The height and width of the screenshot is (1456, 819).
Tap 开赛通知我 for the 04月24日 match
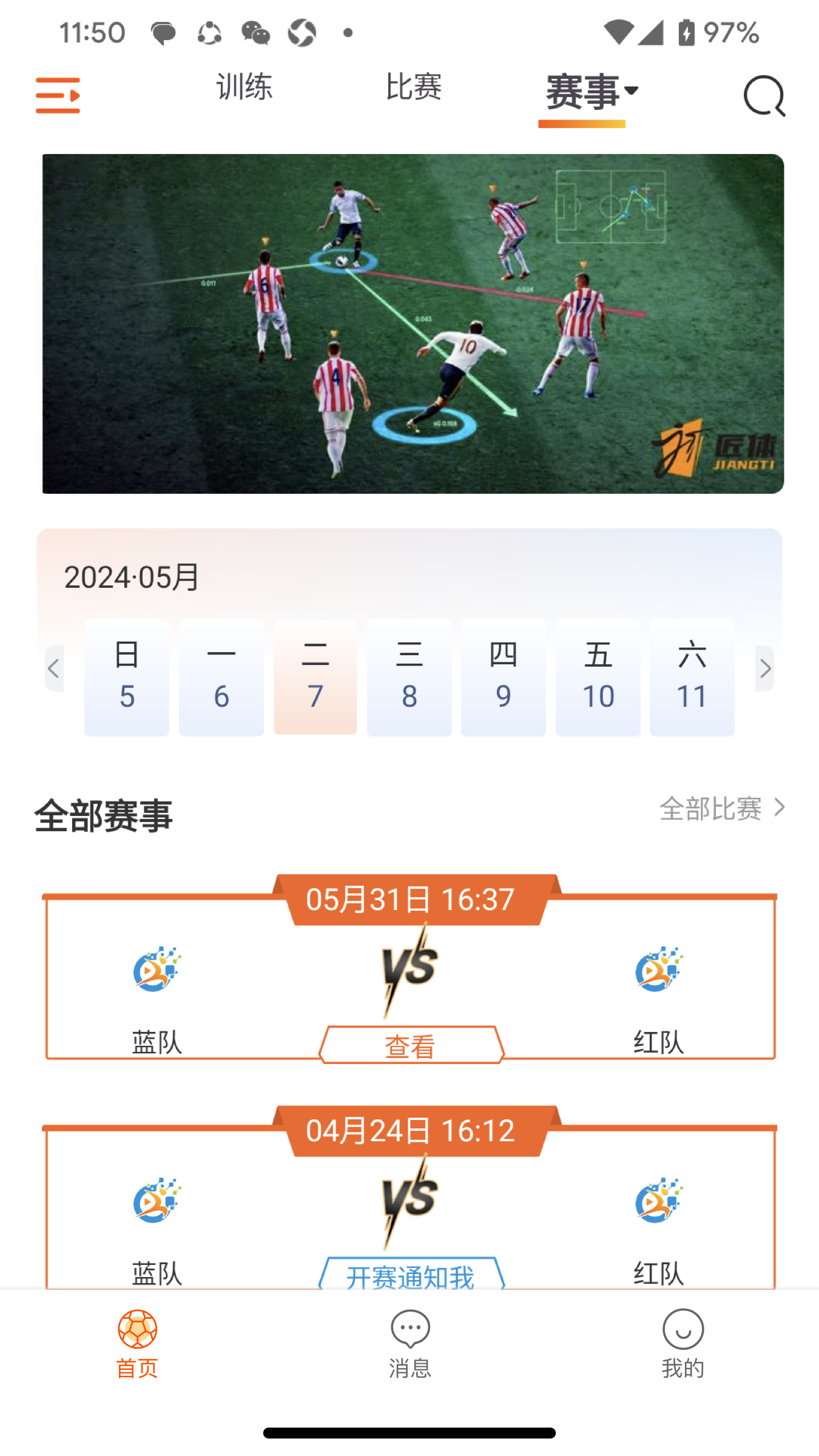[411, 1275]
